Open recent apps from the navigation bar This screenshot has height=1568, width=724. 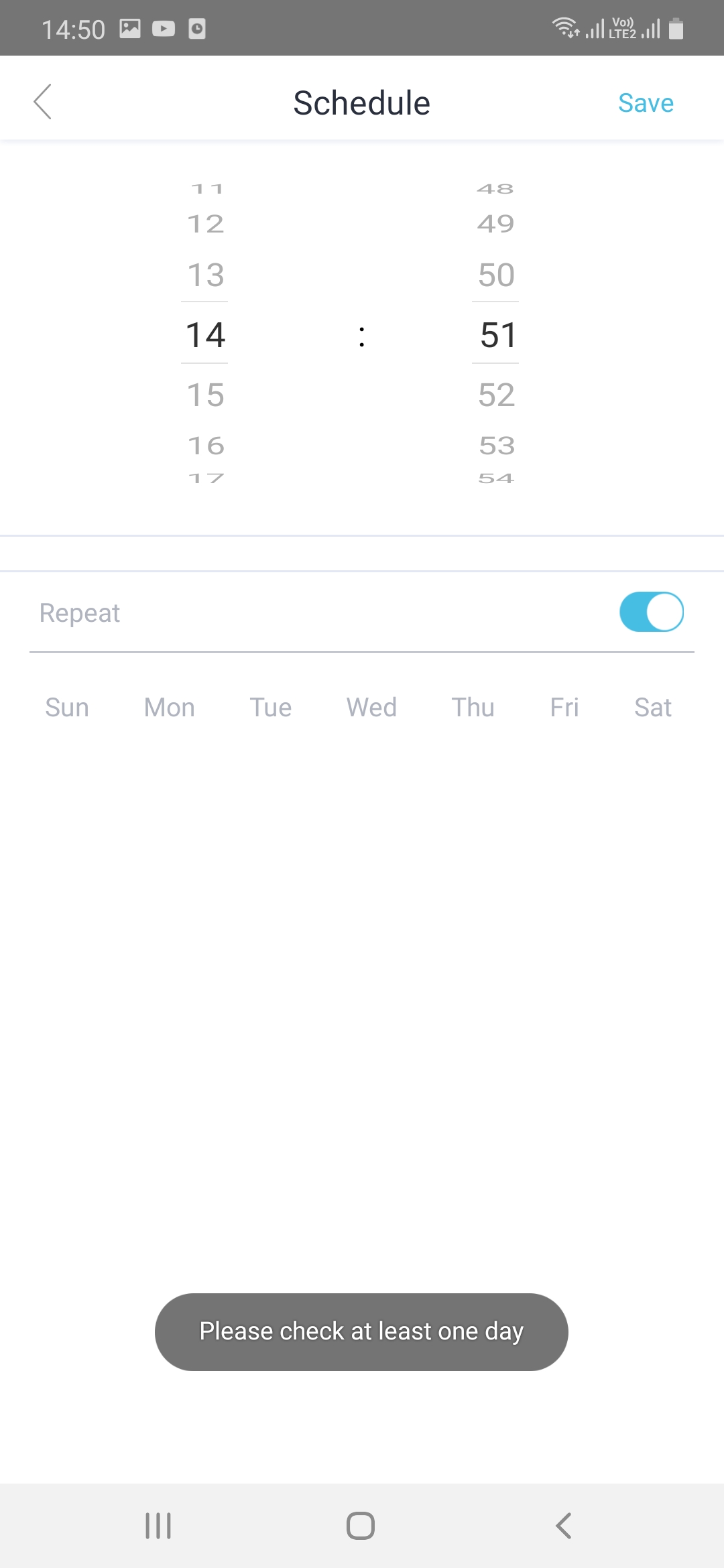[158, 1526]
